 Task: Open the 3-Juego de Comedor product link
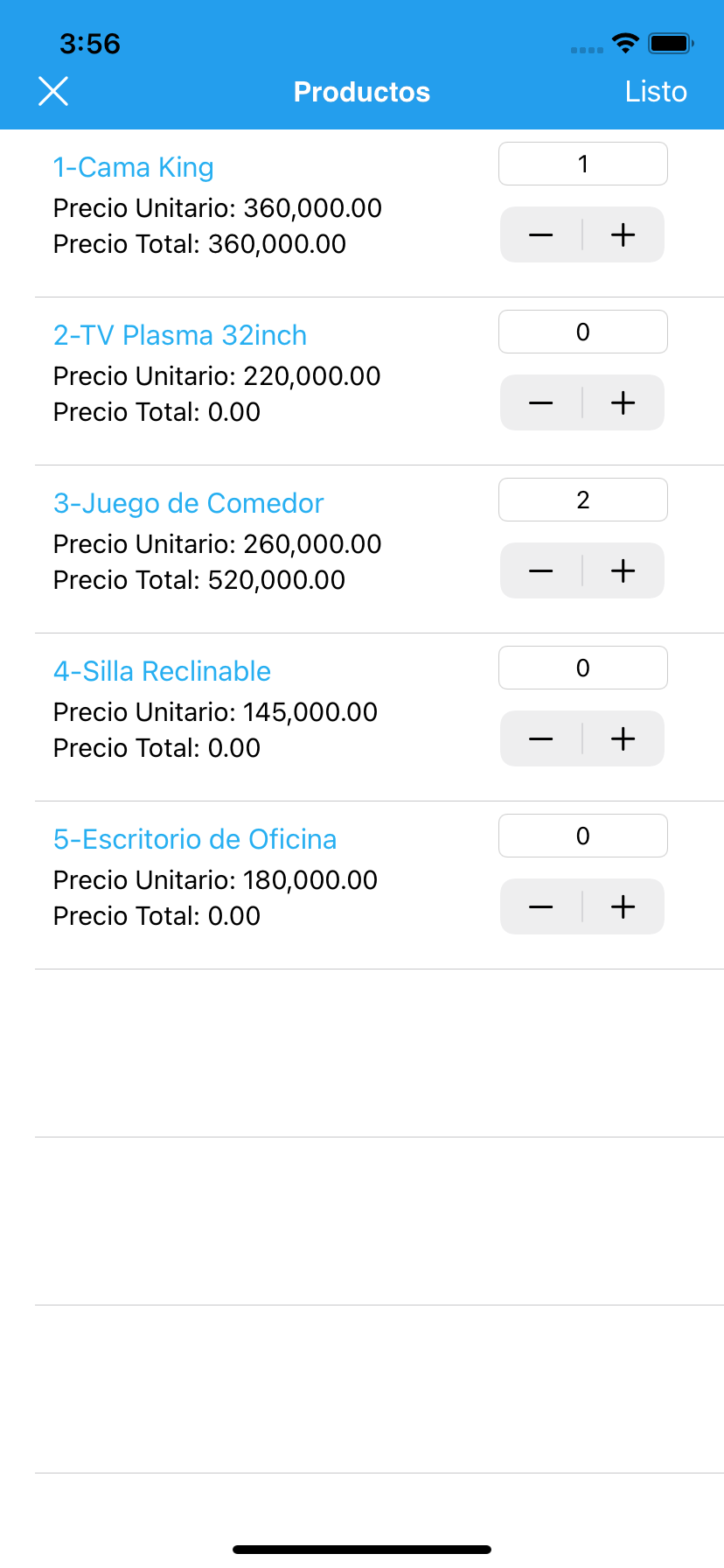[x=188, y=502]
